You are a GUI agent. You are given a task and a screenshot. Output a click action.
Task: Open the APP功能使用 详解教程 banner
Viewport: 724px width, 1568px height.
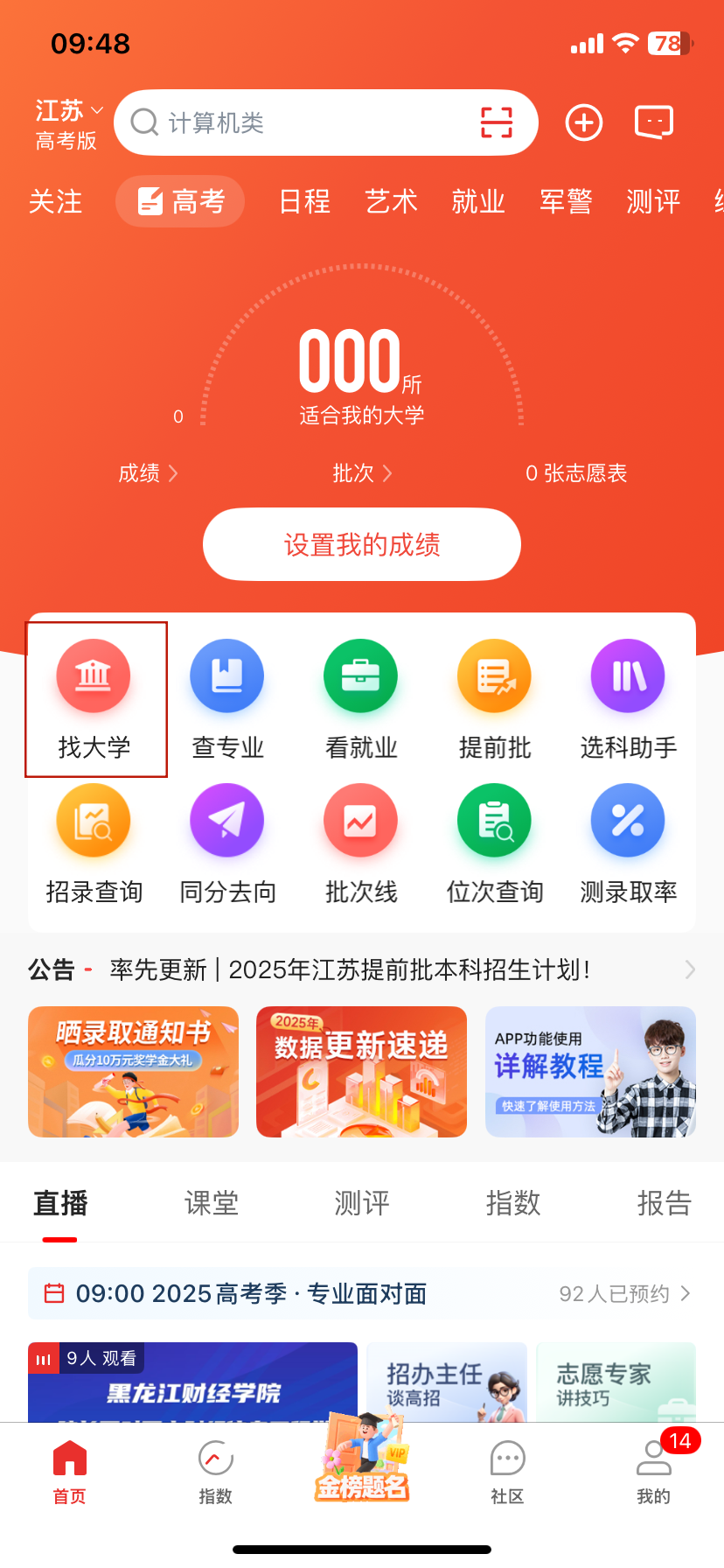click(x=590, y=1072)
